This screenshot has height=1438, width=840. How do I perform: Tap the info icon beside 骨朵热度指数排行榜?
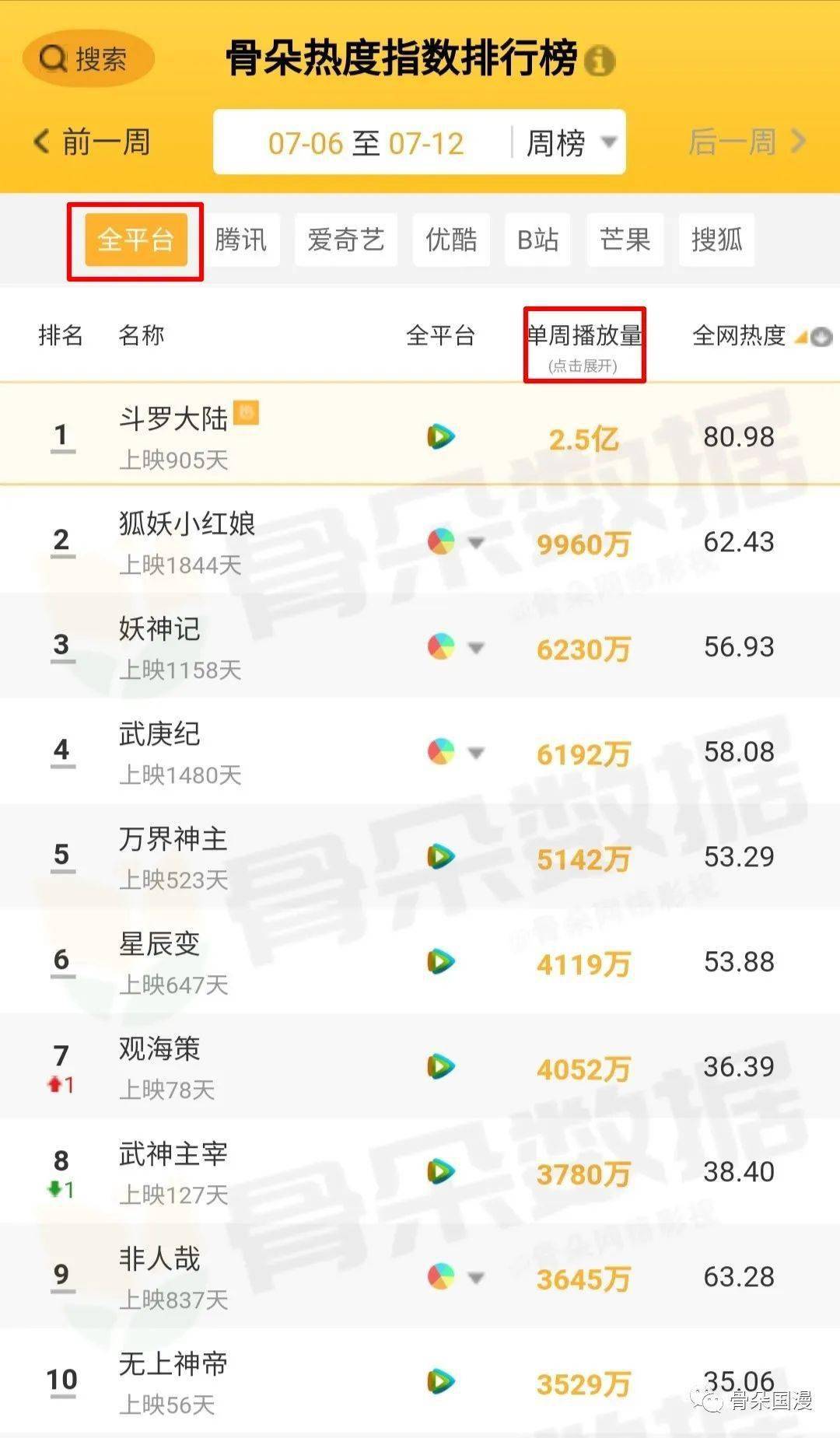[x=599, y=61]
